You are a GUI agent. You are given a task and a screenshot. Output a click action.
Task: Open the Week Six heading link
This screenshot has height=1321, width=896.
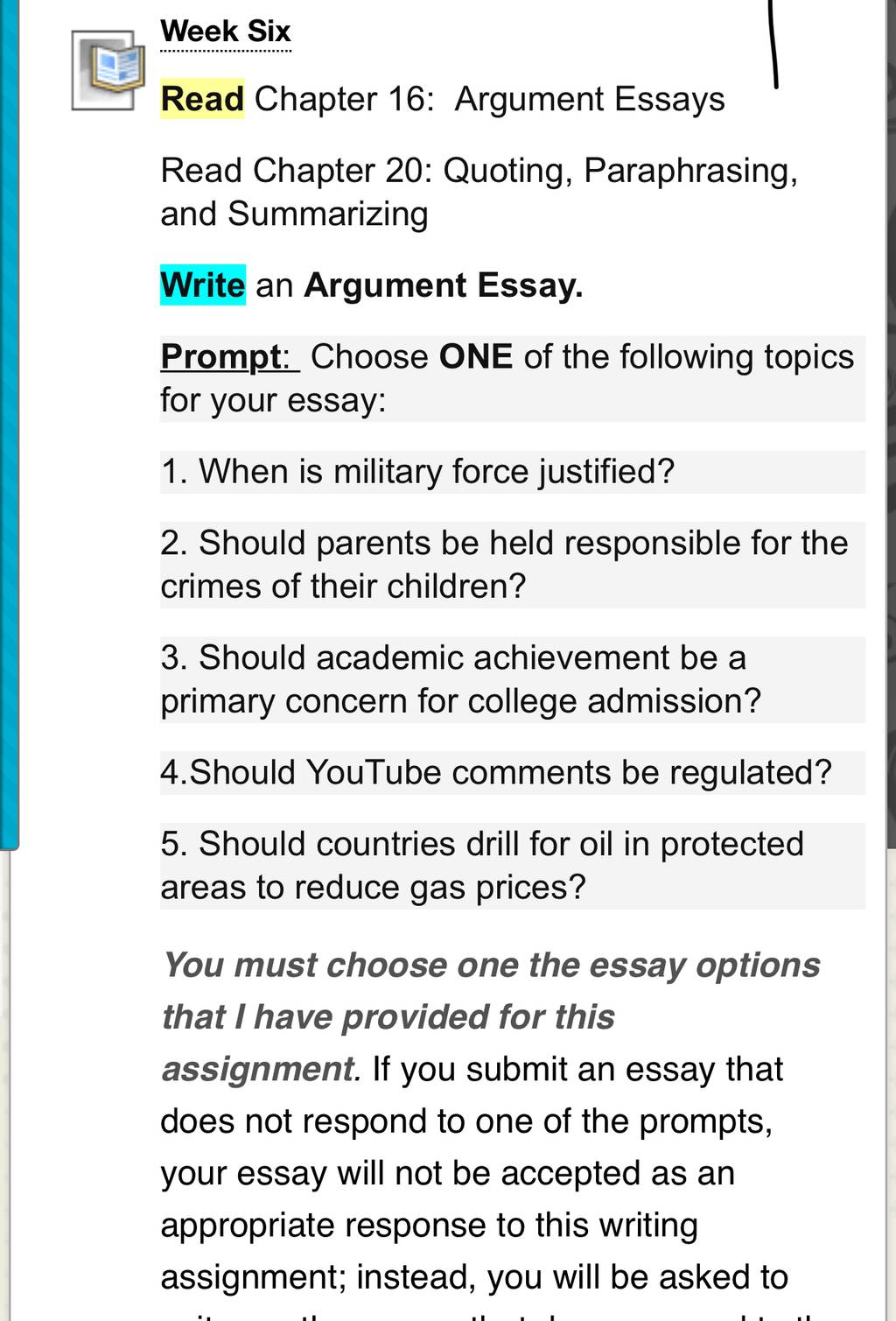click(x=226, y=32)
